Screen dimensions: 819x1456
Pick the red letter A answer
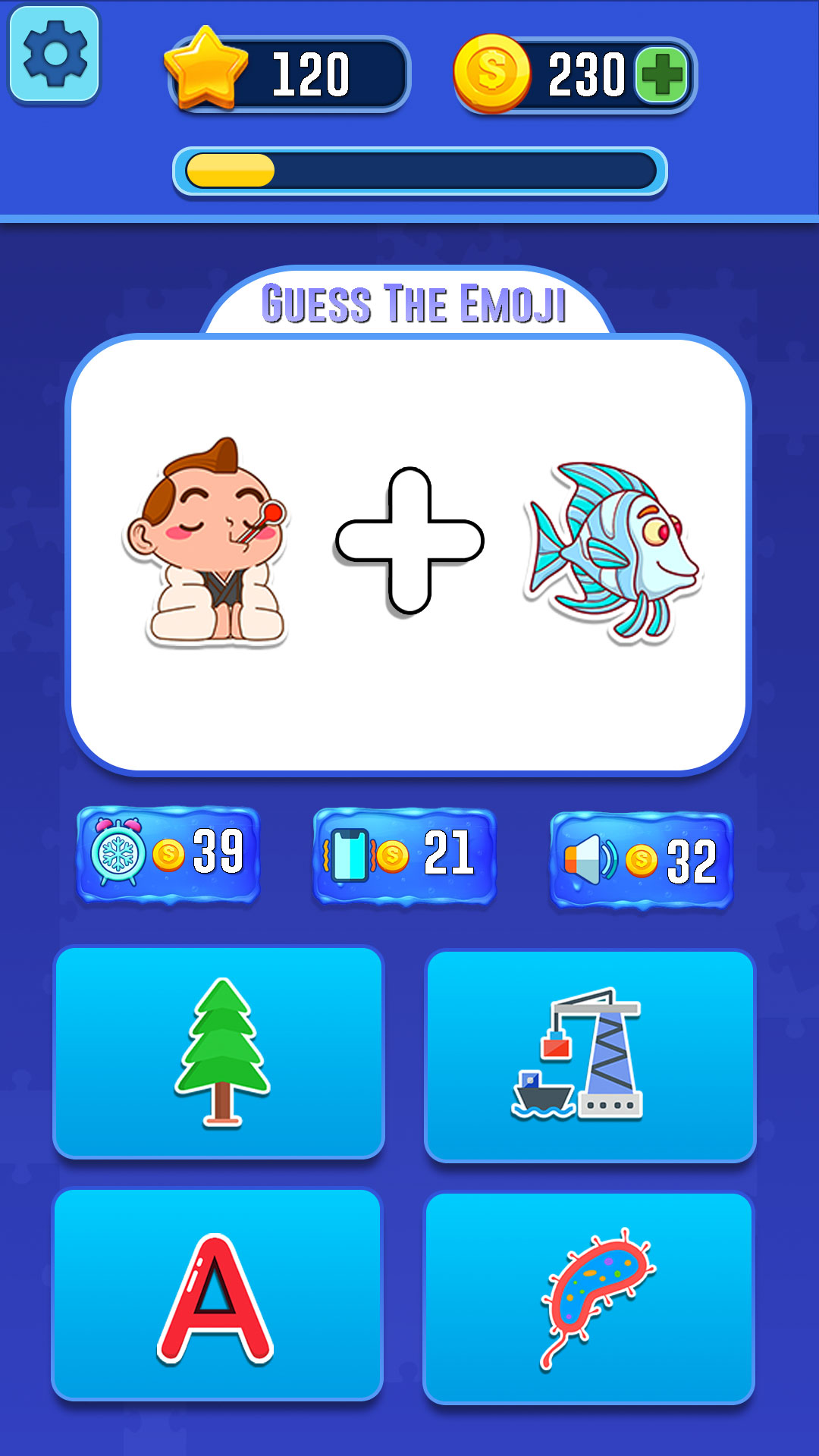[x=217, y=1294]
